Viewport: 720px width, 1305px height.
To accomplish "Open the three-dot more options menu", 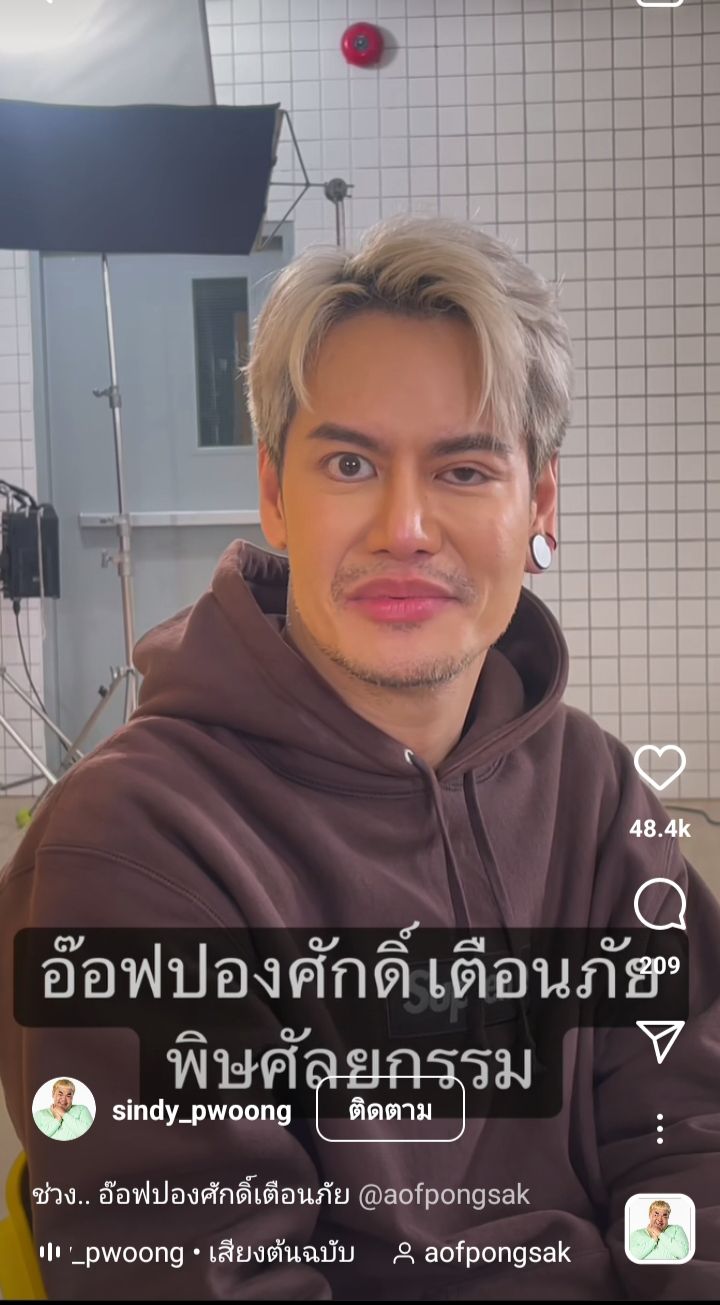I will tap(660, 1129).
